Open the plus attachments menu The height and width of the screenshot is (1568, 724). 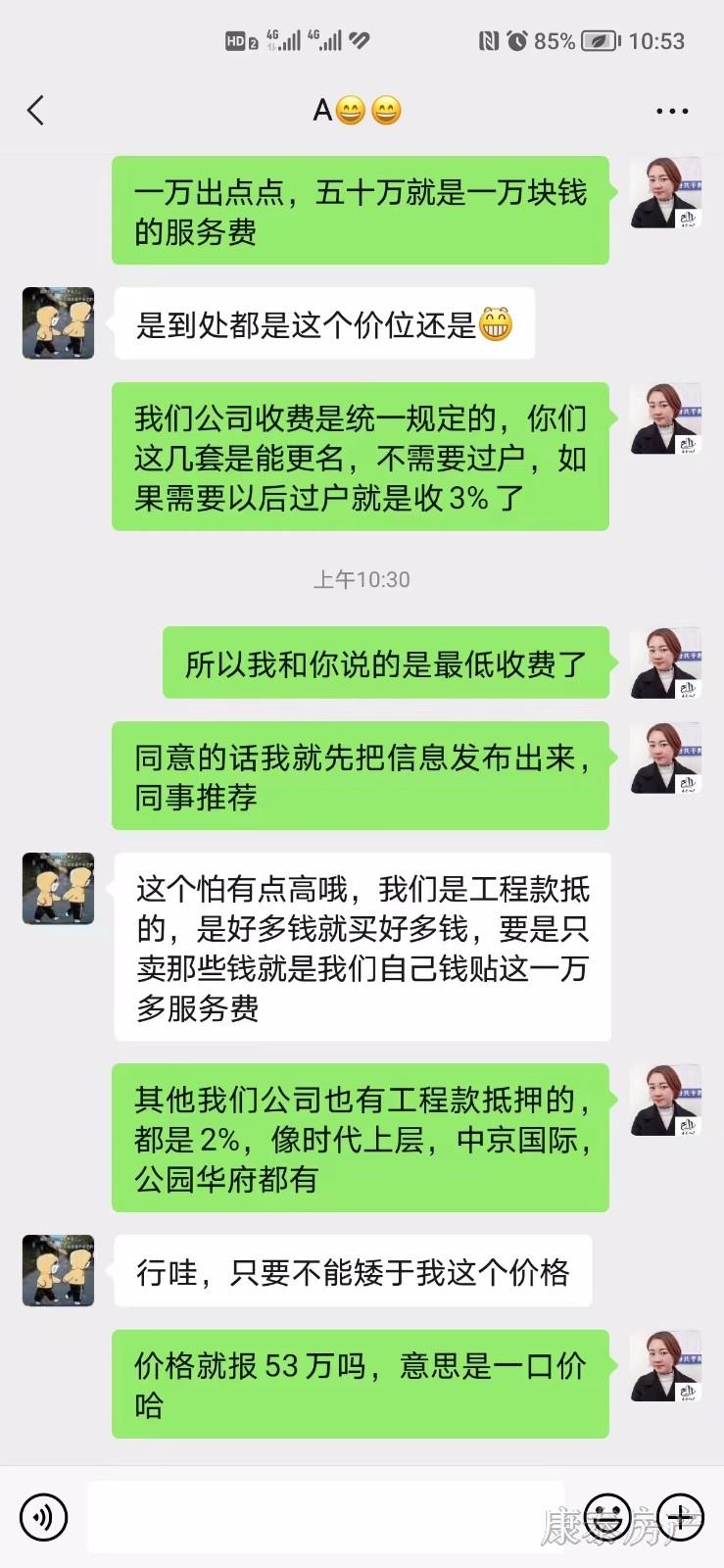click(x=681, y=1517)
